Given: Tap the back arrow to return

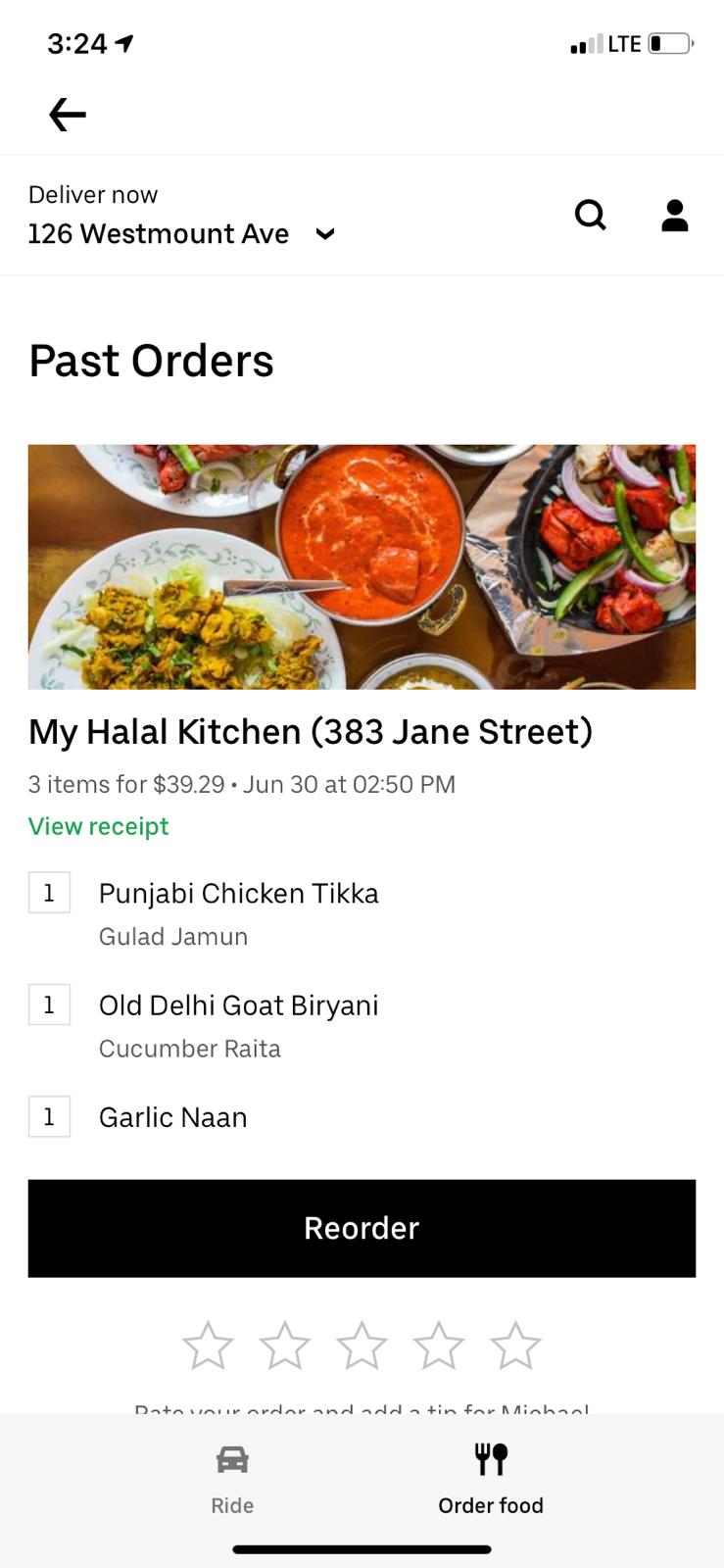Looking at the screenshot, I should [67, 114].
